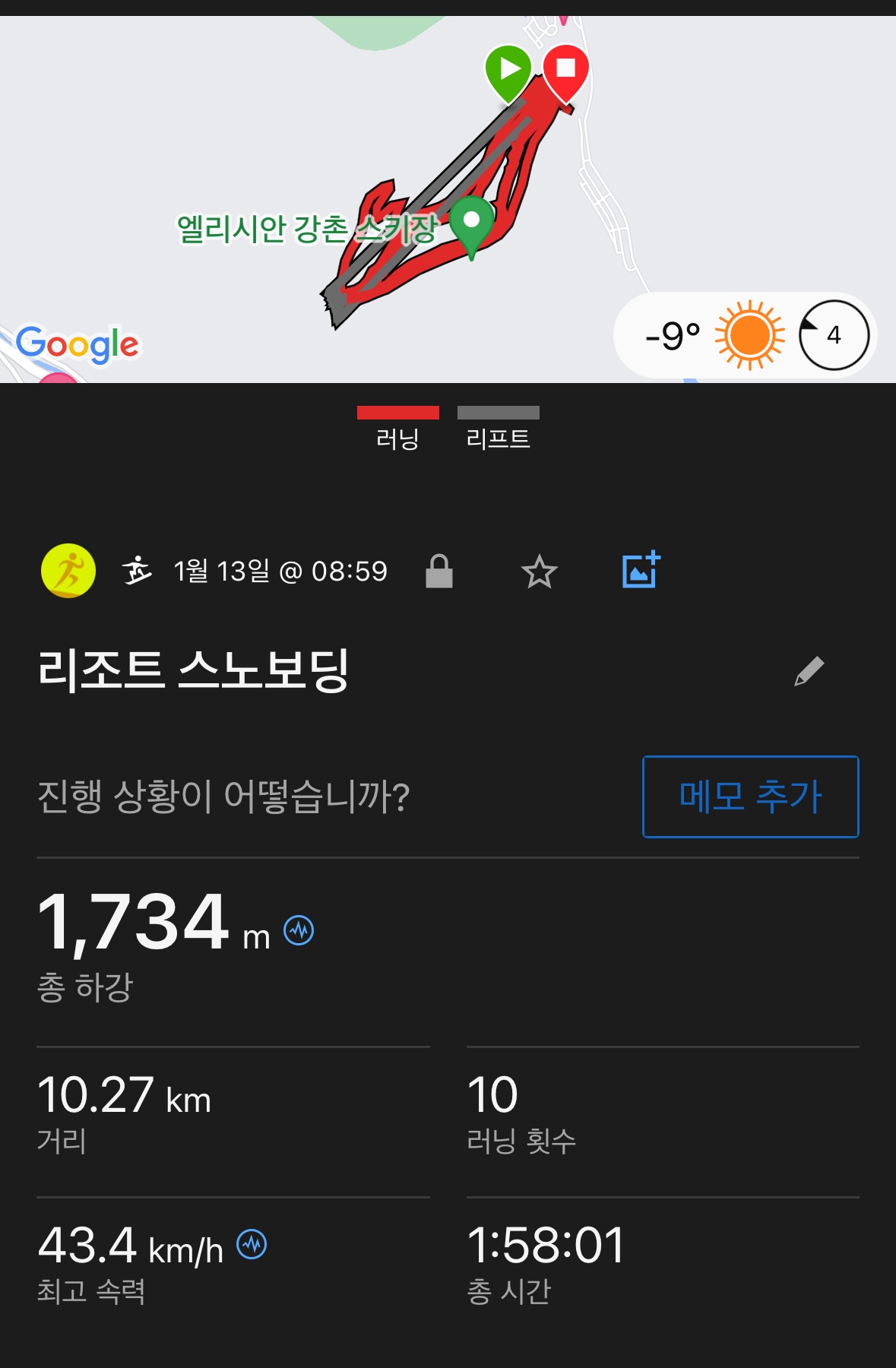Mark activity as favorite with star
The width and height of the screenshot is (896, 1368).
point(540,572)
